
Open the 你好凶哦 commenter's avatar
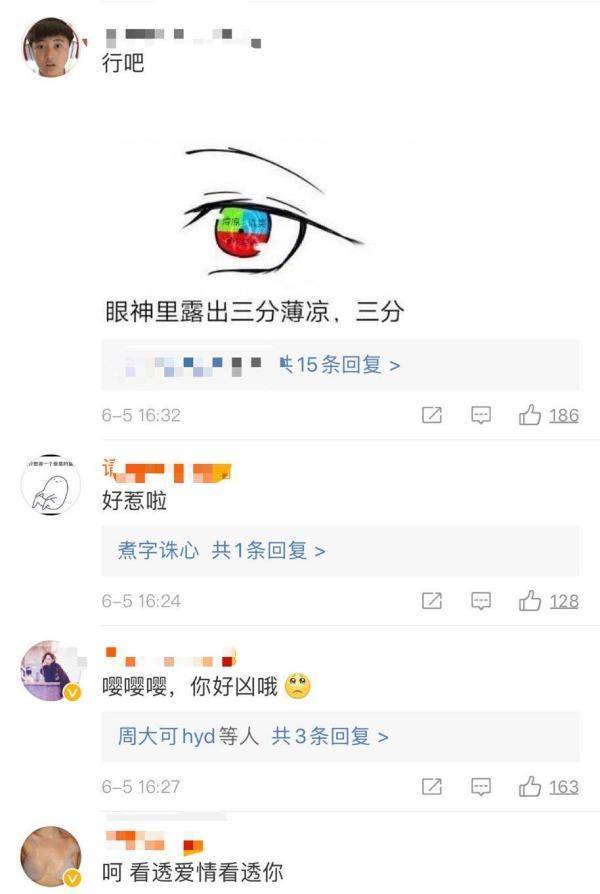click(50, 671)
